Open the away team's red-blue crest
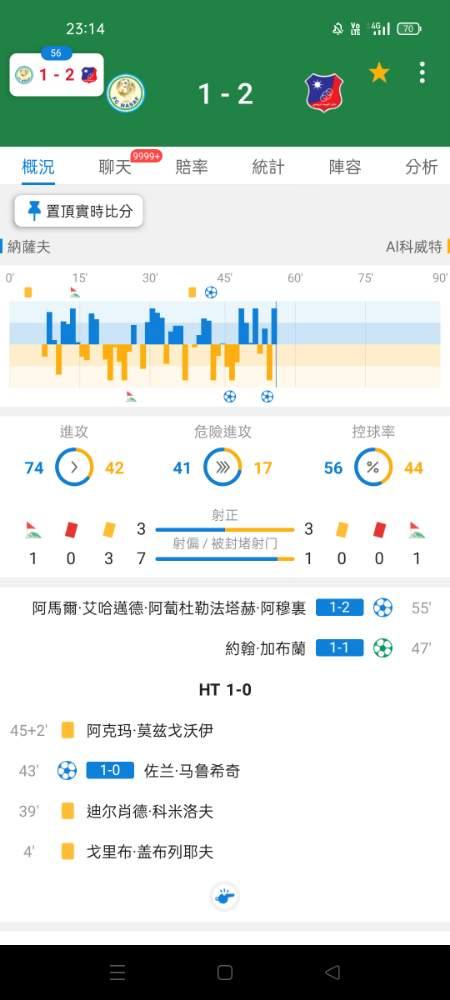450x1000 pixels. pos(324,93)
